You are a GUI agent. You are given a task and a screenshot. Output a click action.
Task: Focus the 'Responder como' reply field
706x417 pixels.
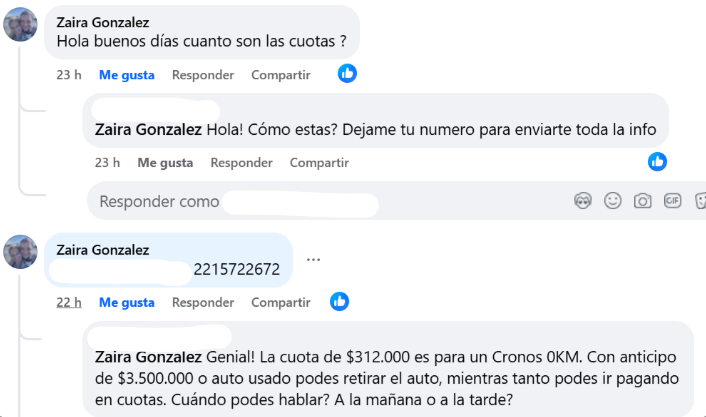point(330,201)
